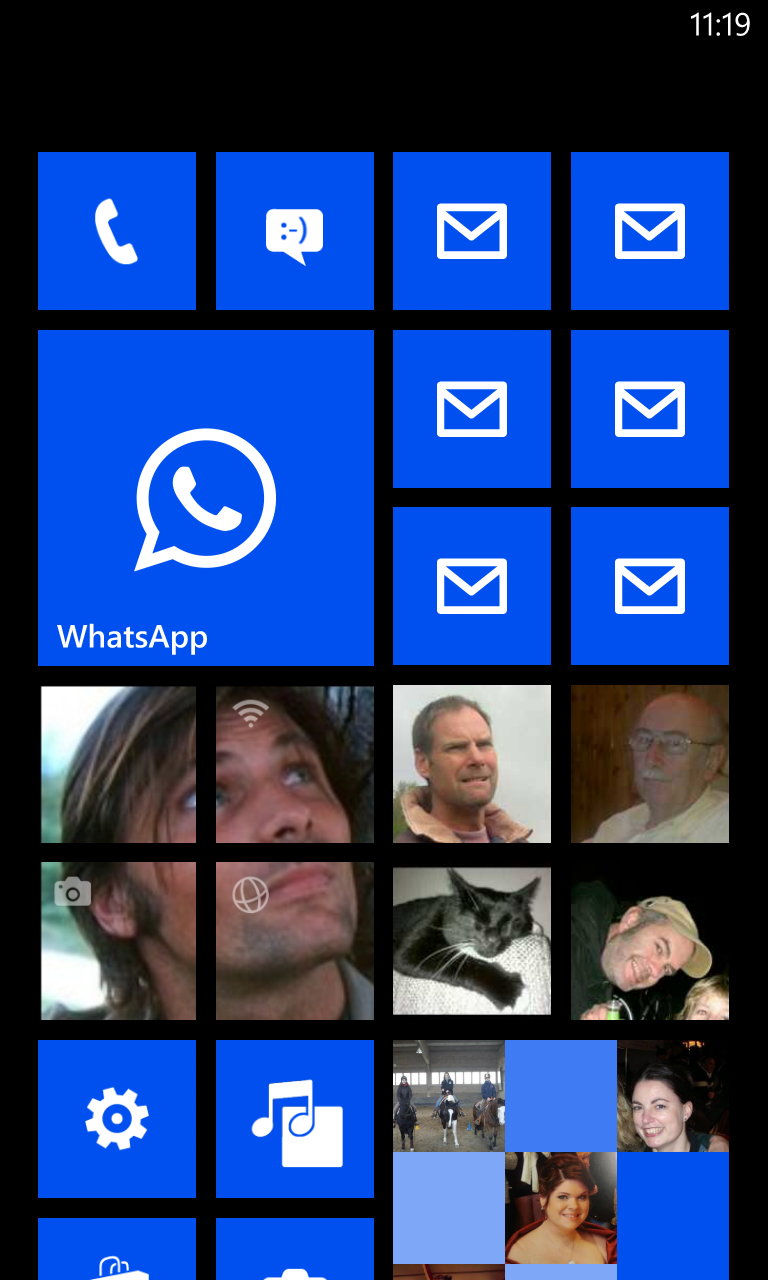The image size is (768, 1280).
Task: Open the Store shopping bag tile
Action: (117, 1249)
